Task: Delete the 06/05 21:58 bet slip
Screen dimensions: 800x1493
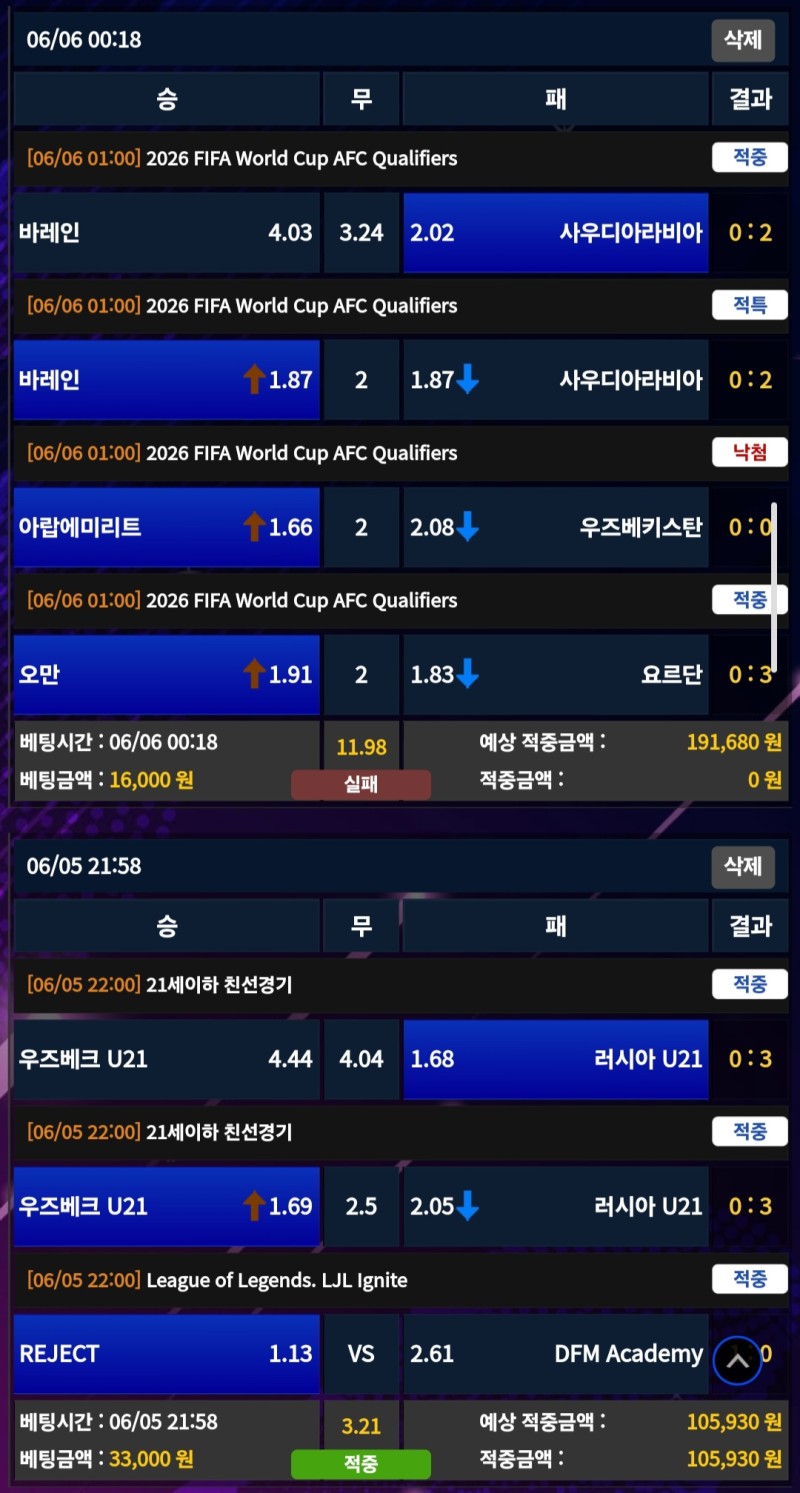Action: pyautogui.click(x=742, y=866)
